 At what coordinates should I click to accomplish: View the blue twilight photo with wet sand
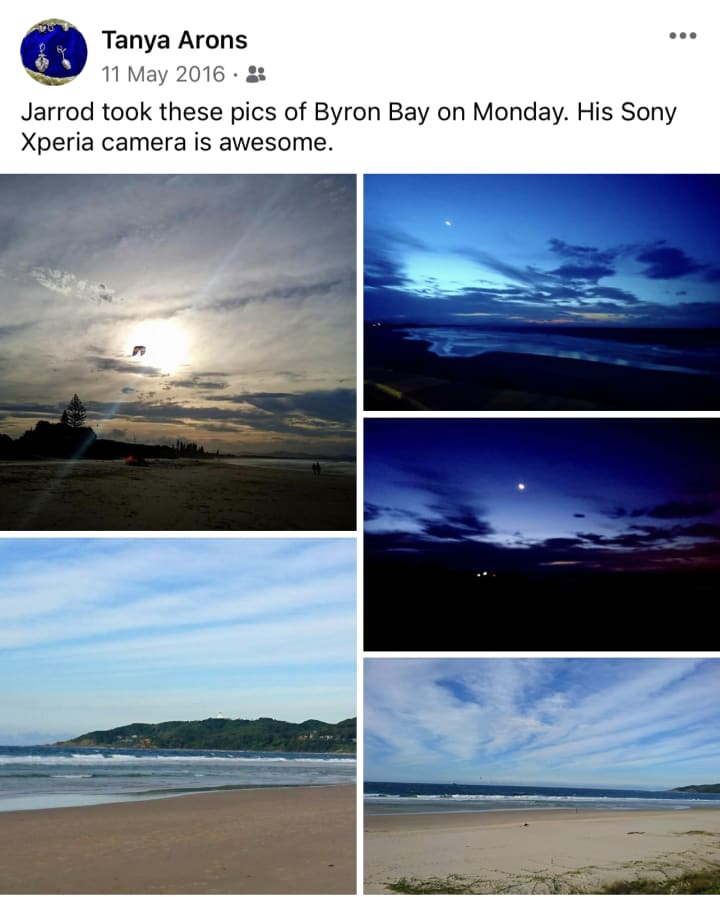click(541, 292)
